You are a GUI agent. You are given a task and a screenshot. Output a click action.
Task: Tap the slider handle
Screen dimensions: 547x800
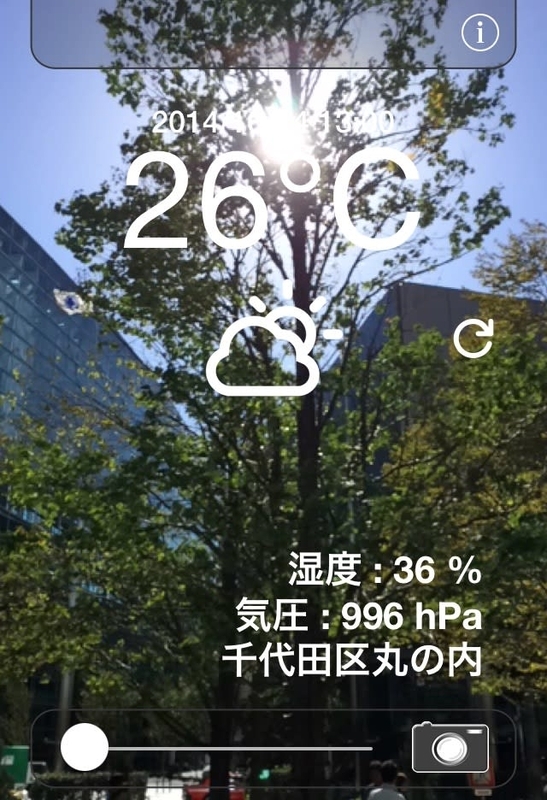click(85, 747)
